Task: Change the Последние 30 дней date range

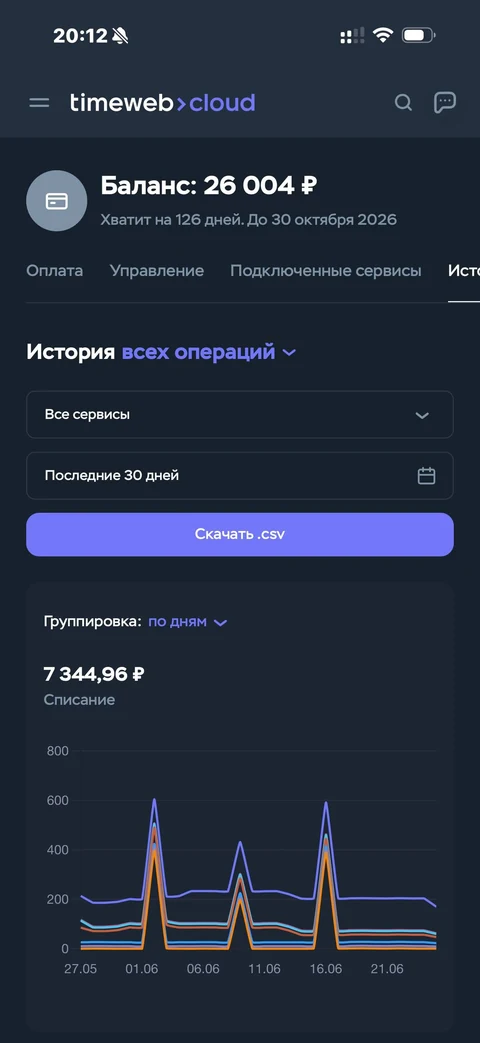Action: pos(240,476)
